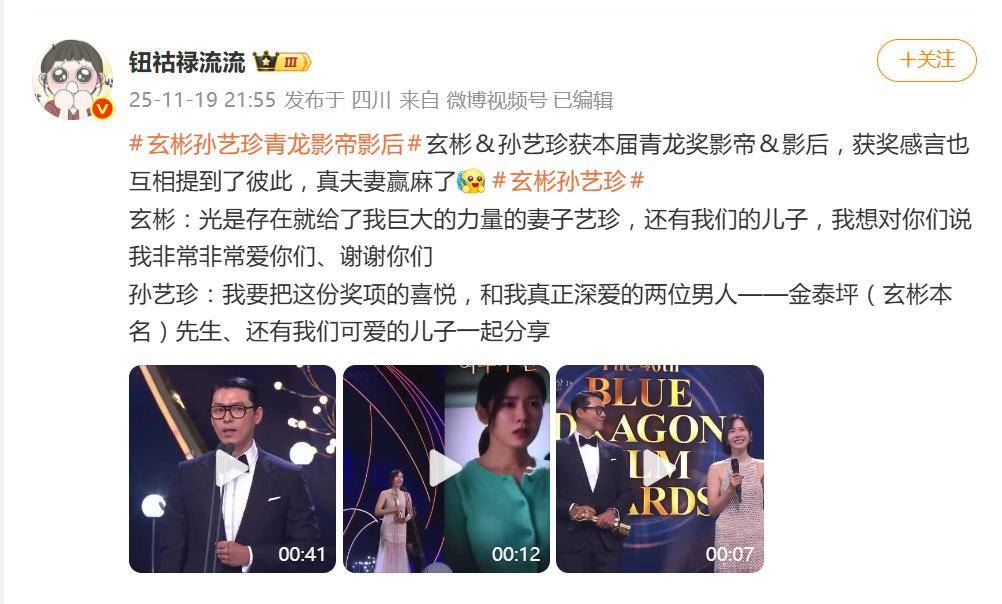This screenshot has height=604, width=1002.
Task: Open the poster's profile avatar
Action: point(74,80)
